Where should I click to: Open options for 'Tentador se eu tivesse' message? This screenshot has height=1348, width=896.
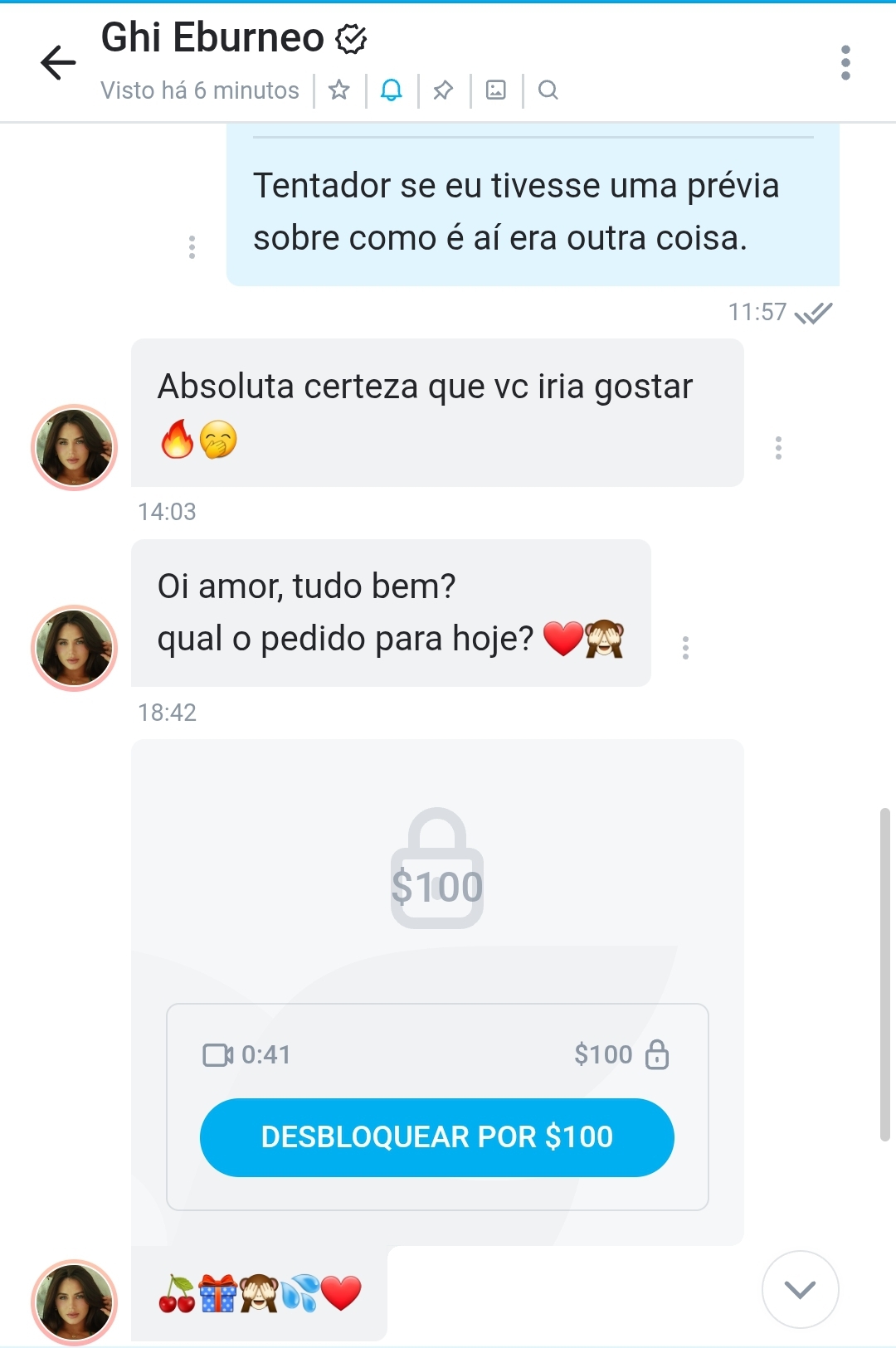(x=192, y=247)
